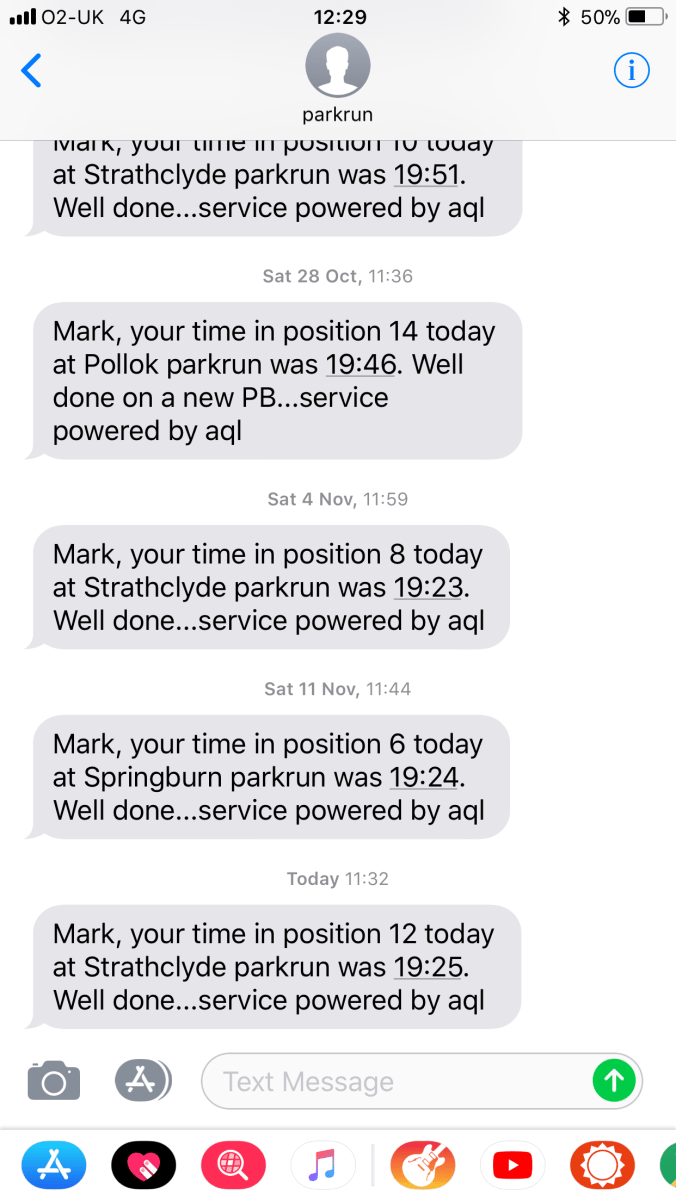Open the parkrun contact avatar
This screenshot has width=676, height=1201.
337,67
